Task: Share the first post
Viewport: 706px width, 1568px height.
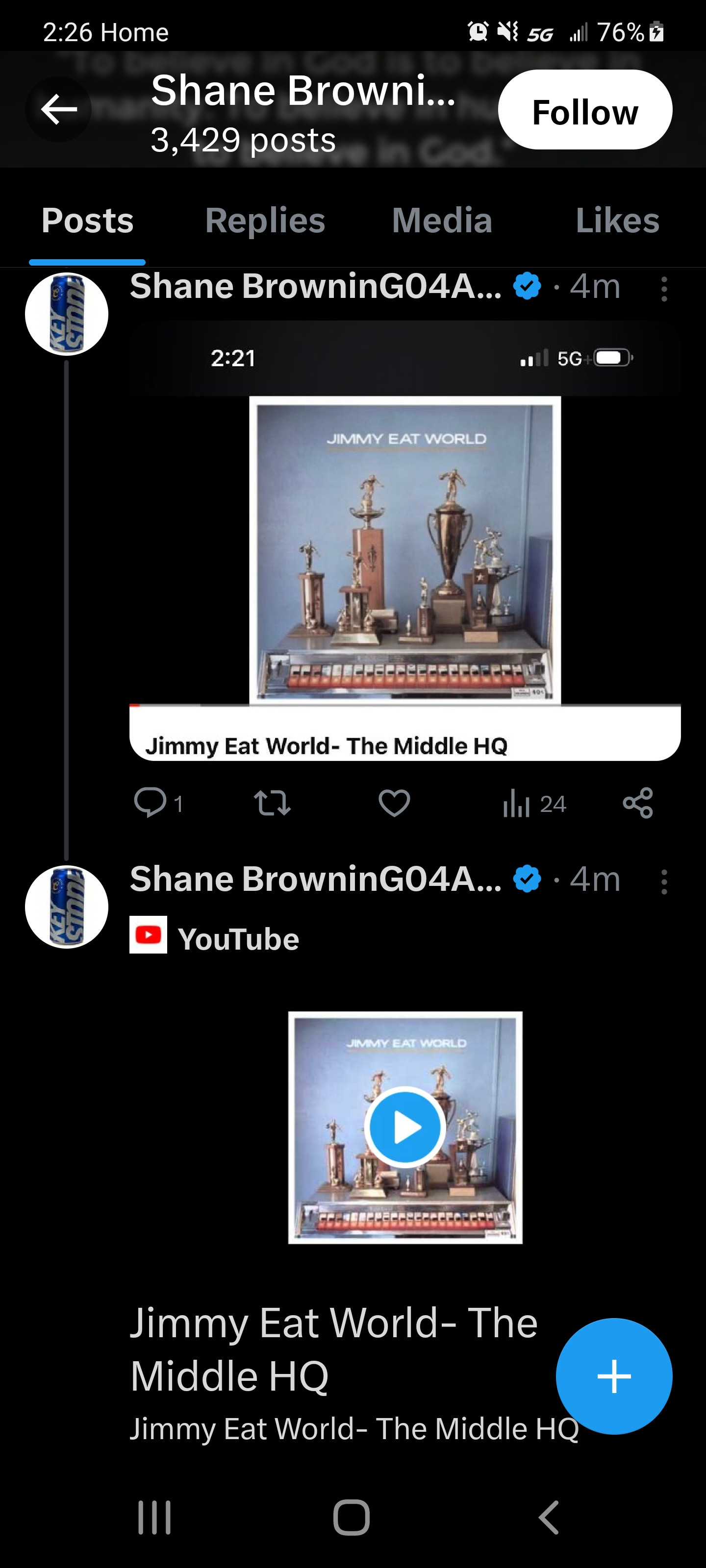Action: [x=638, y=802]
